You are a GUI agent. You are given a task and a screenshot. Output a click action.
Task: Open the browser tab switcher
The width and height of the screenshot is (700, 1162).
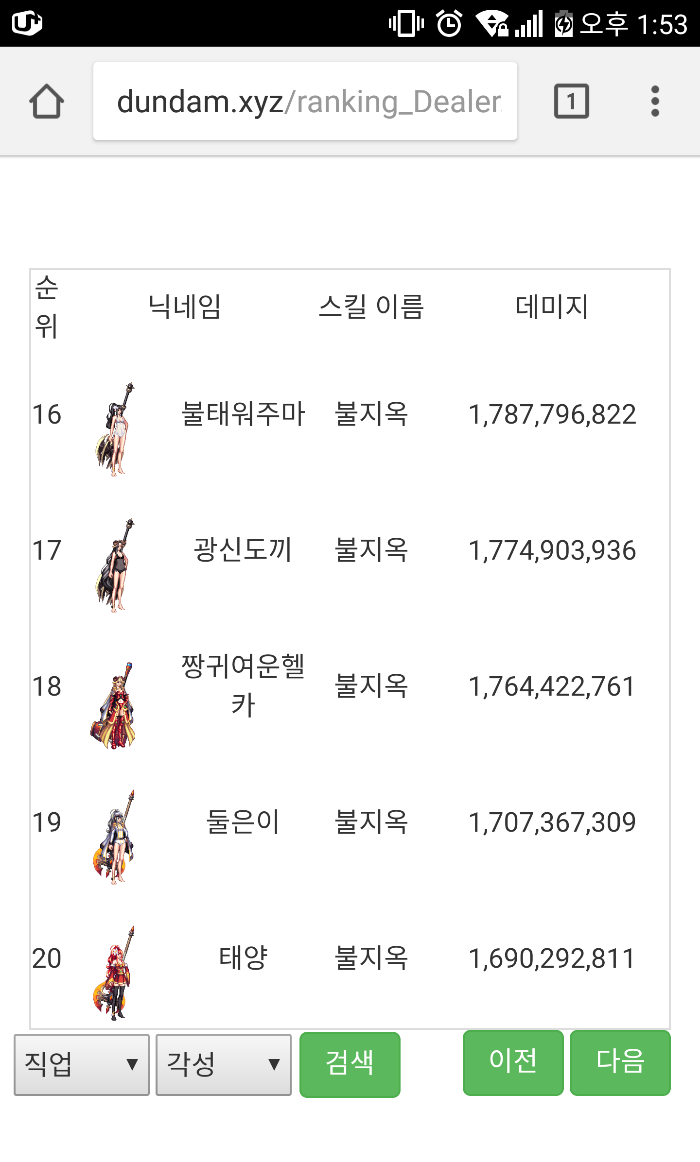571,101
